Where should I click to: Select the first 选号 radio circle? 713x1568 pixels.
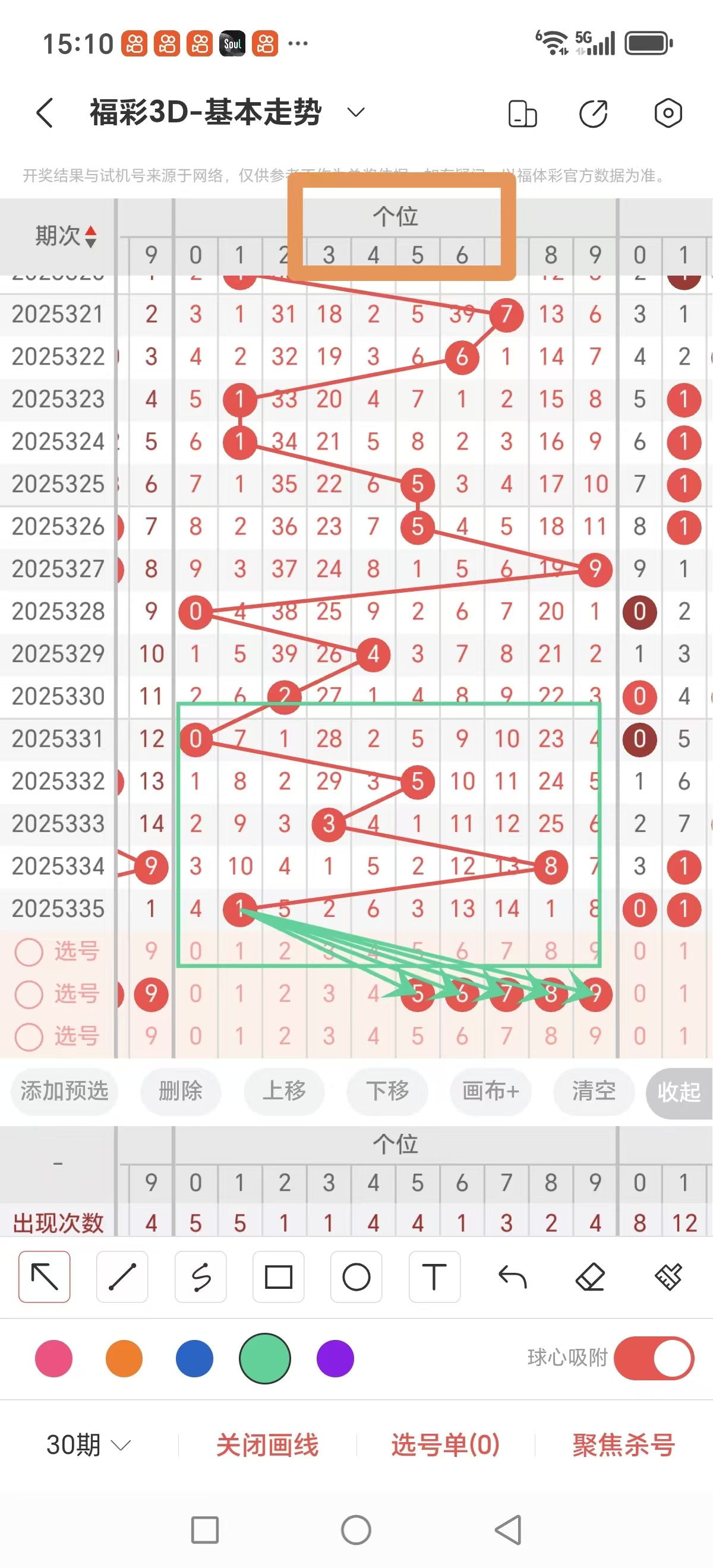point(29,951)
